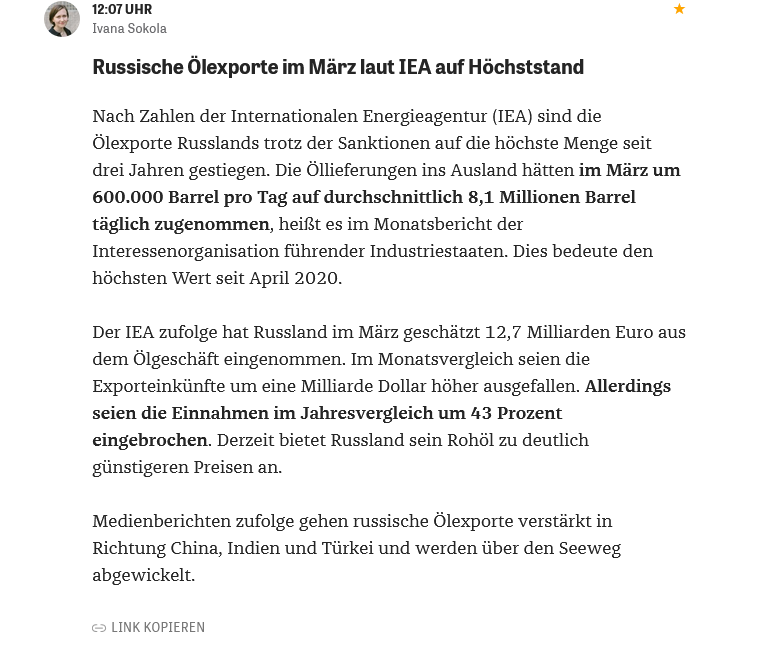765x662 pixels.
Task: Open author Ivana Sokola's profile
Action: tap(129, 28)
